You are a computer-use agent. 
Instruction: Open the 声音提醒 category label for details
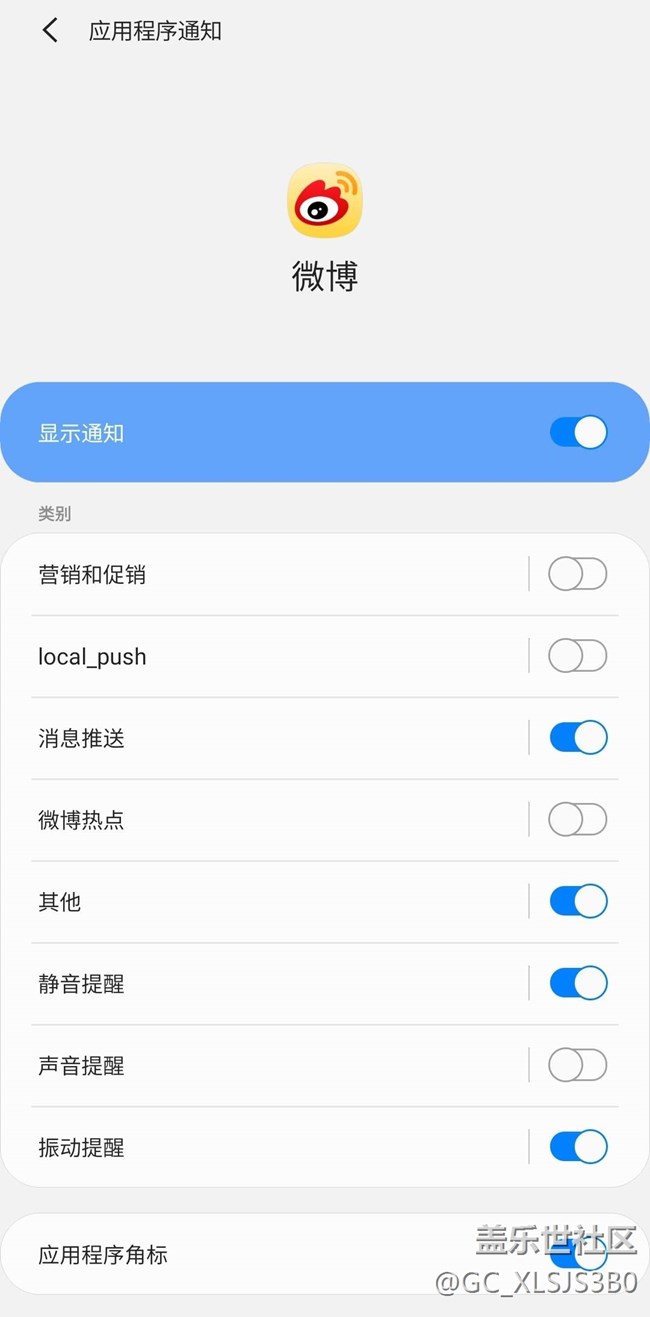[x=82, y=1067]
